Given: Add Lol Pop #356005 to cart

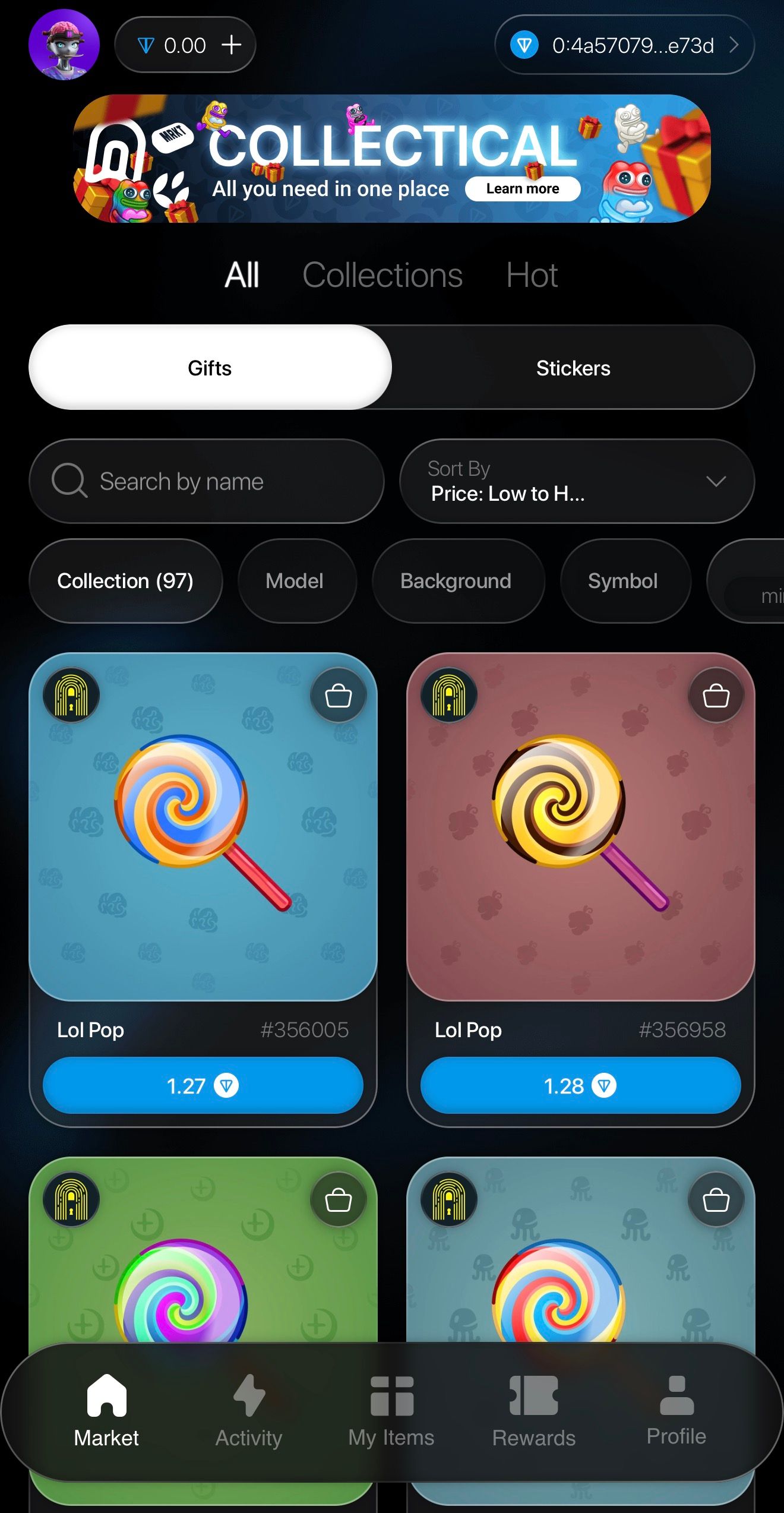Looking at the screenshot, I should coord(338,695).
